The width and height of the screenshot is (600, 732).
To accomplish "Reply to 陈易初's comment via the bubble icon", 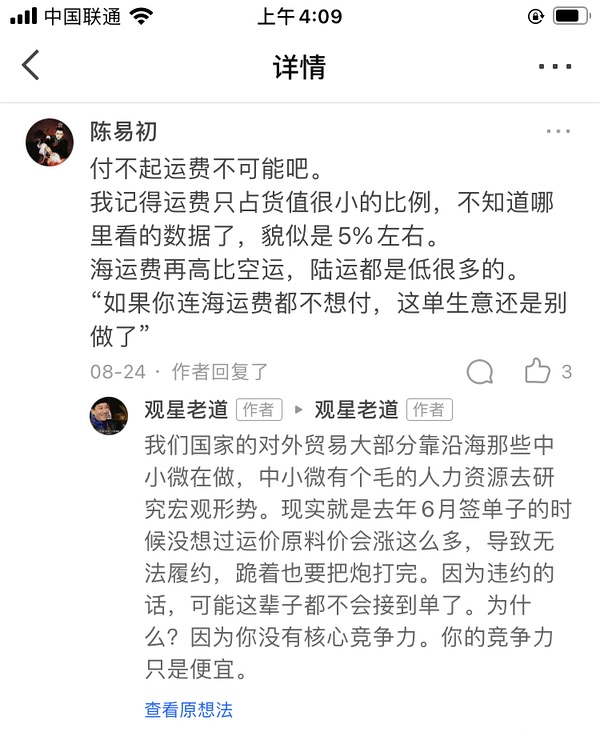I will [480, 372].
